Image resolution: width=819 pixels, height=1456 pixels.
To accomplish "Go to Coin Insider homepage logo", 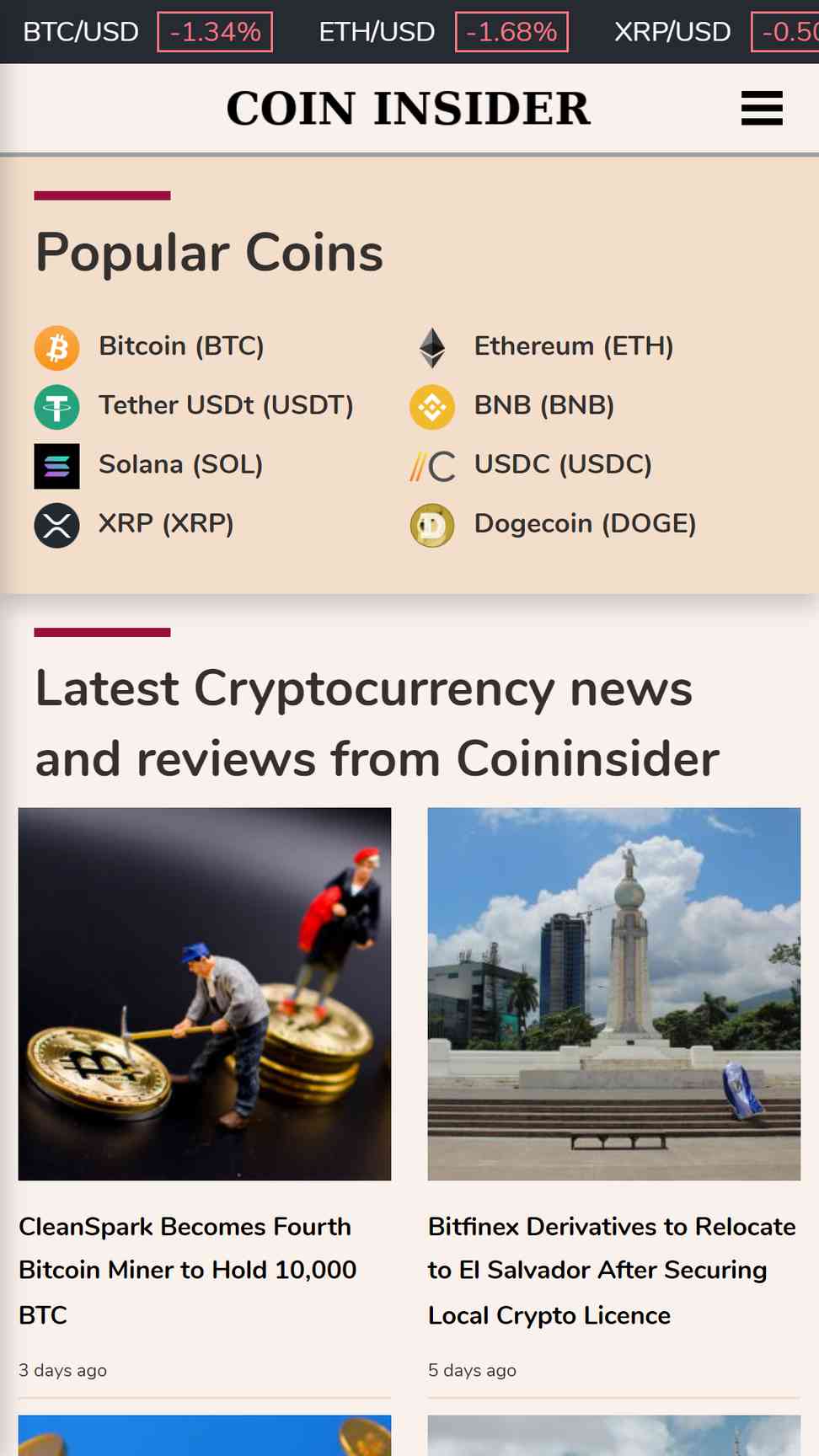I will (x=409, y=109).
